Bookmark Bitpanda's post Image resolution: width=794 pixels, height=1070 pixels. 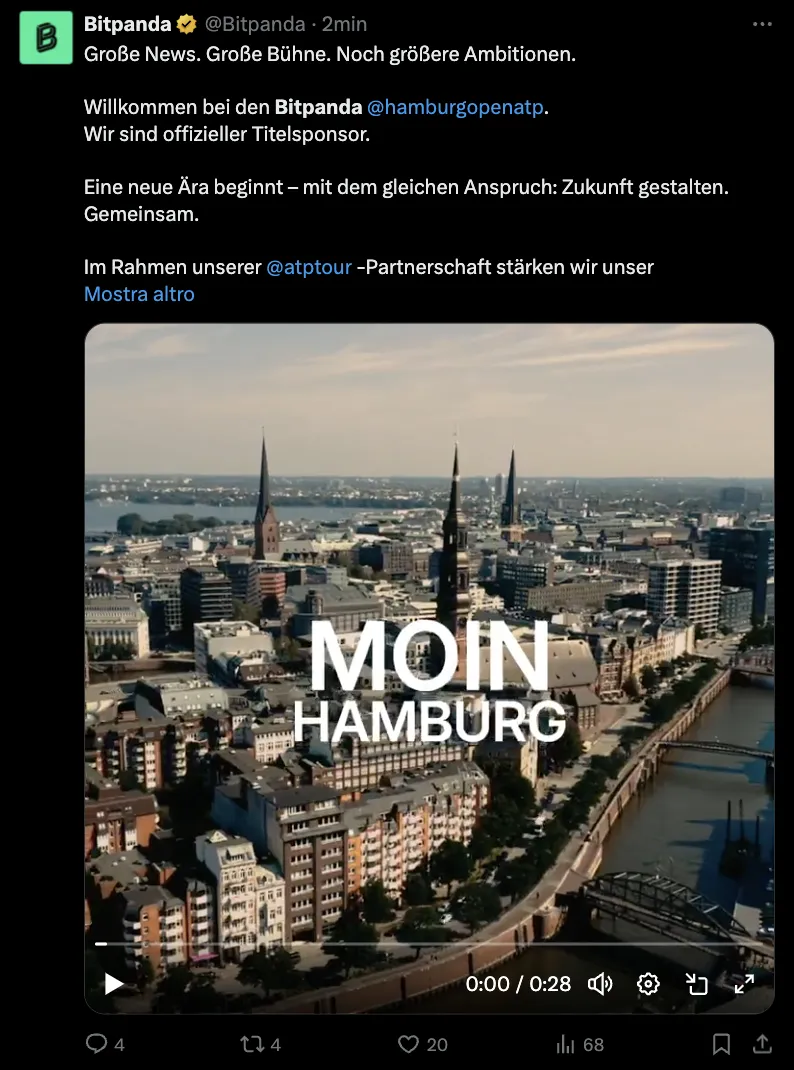[x=721, y=1044]
